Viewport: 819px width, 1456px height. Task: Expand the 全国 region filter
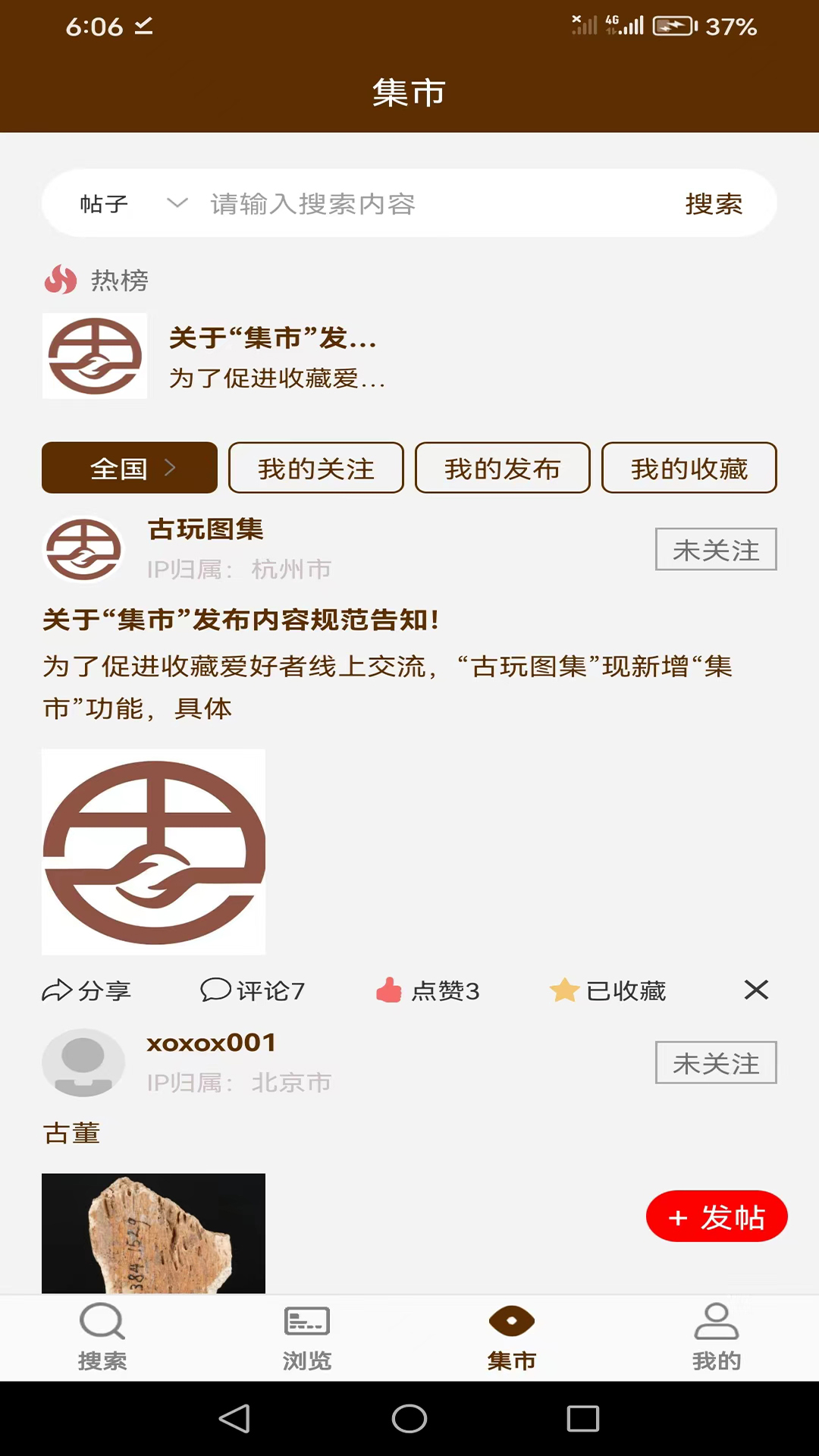[x=130, y=468]
